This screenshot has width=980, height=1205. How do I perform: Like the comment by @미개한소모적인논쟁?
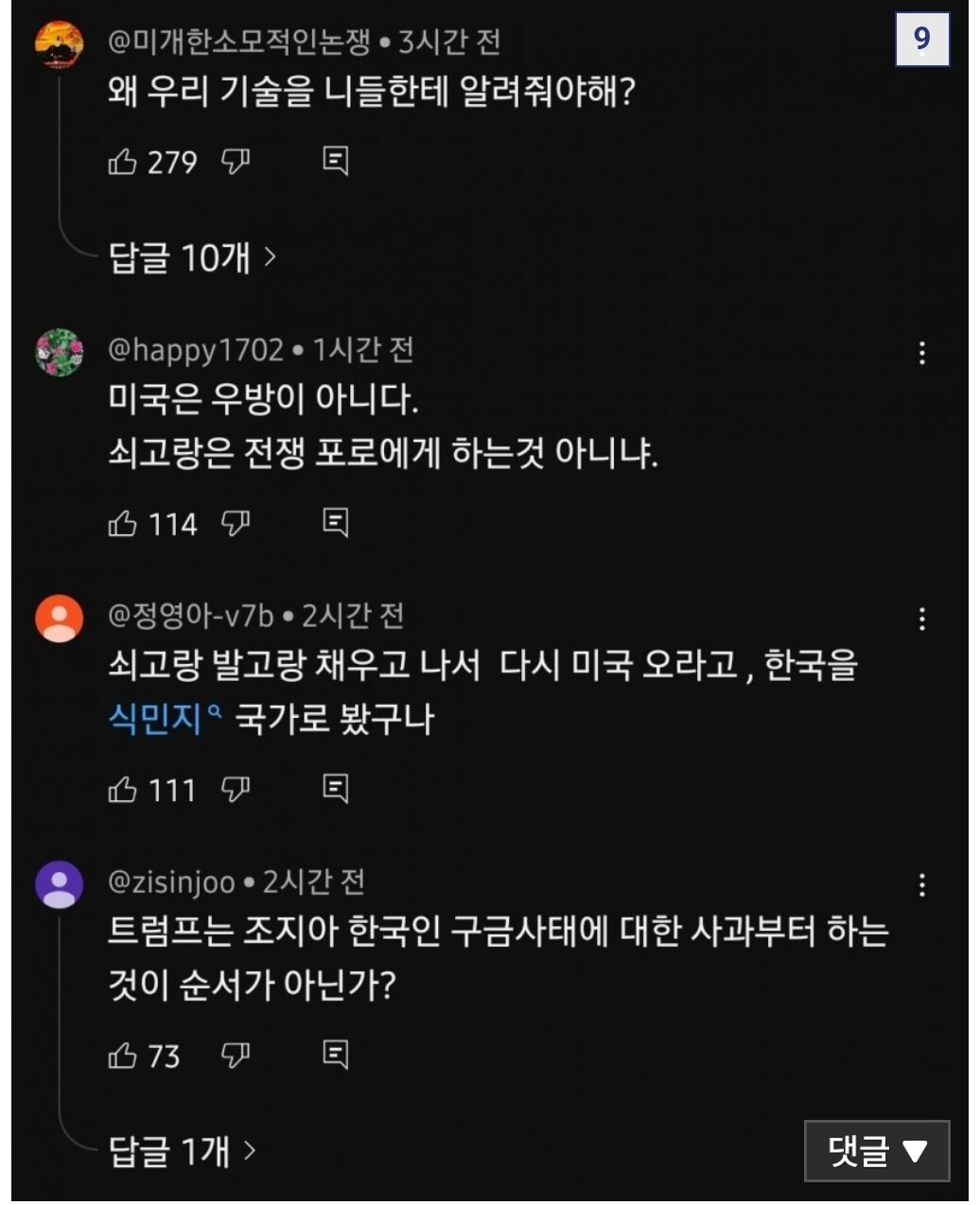[x=123, y=163]
